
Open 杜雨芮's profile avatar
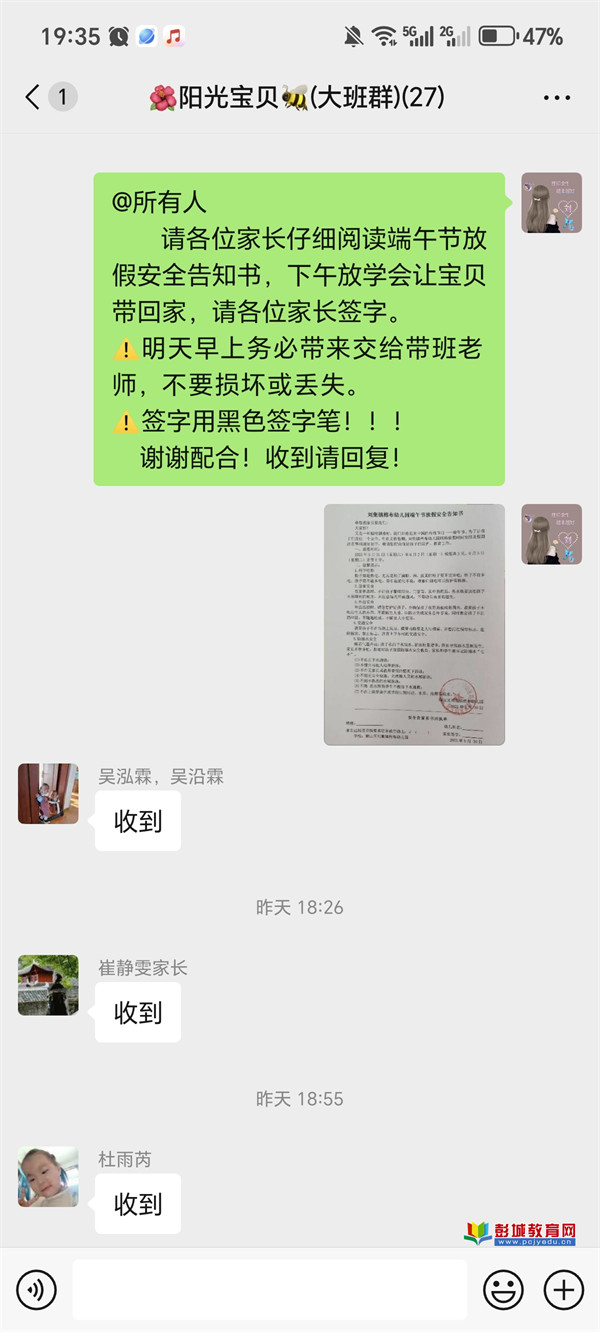[x=48, y=1176]
